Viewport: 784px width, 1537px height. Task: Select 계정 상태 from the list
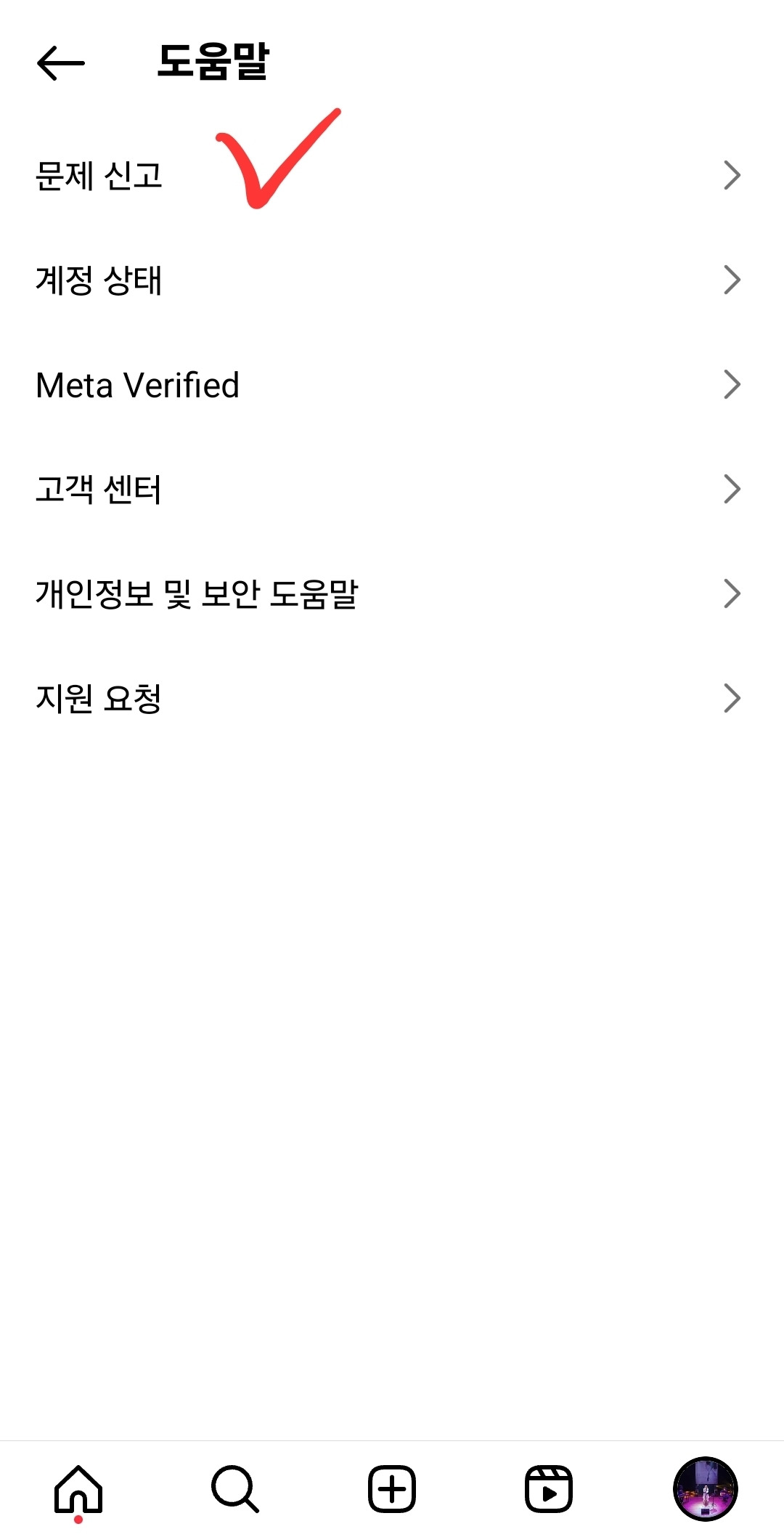99,282
